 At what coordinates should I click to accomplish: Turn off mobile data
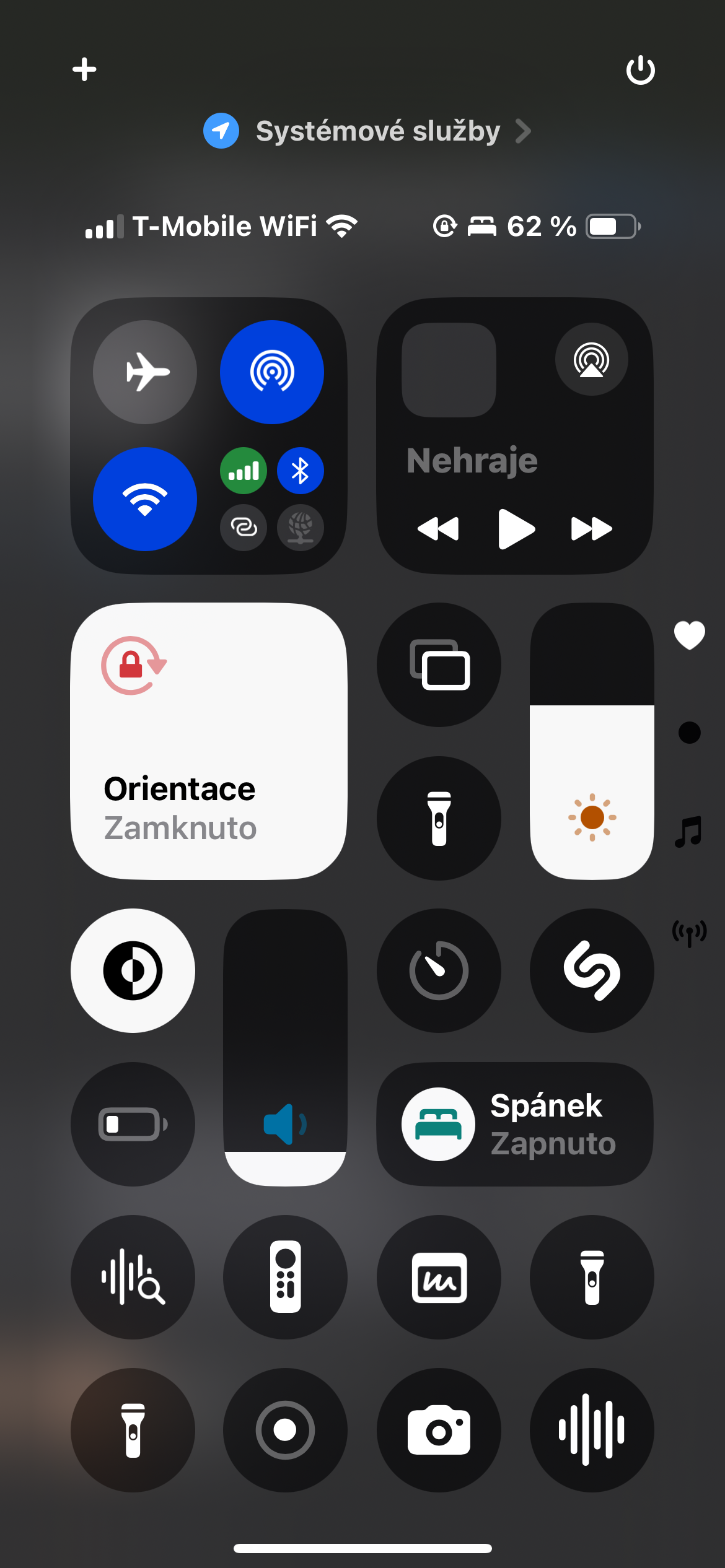pos(244,471)
